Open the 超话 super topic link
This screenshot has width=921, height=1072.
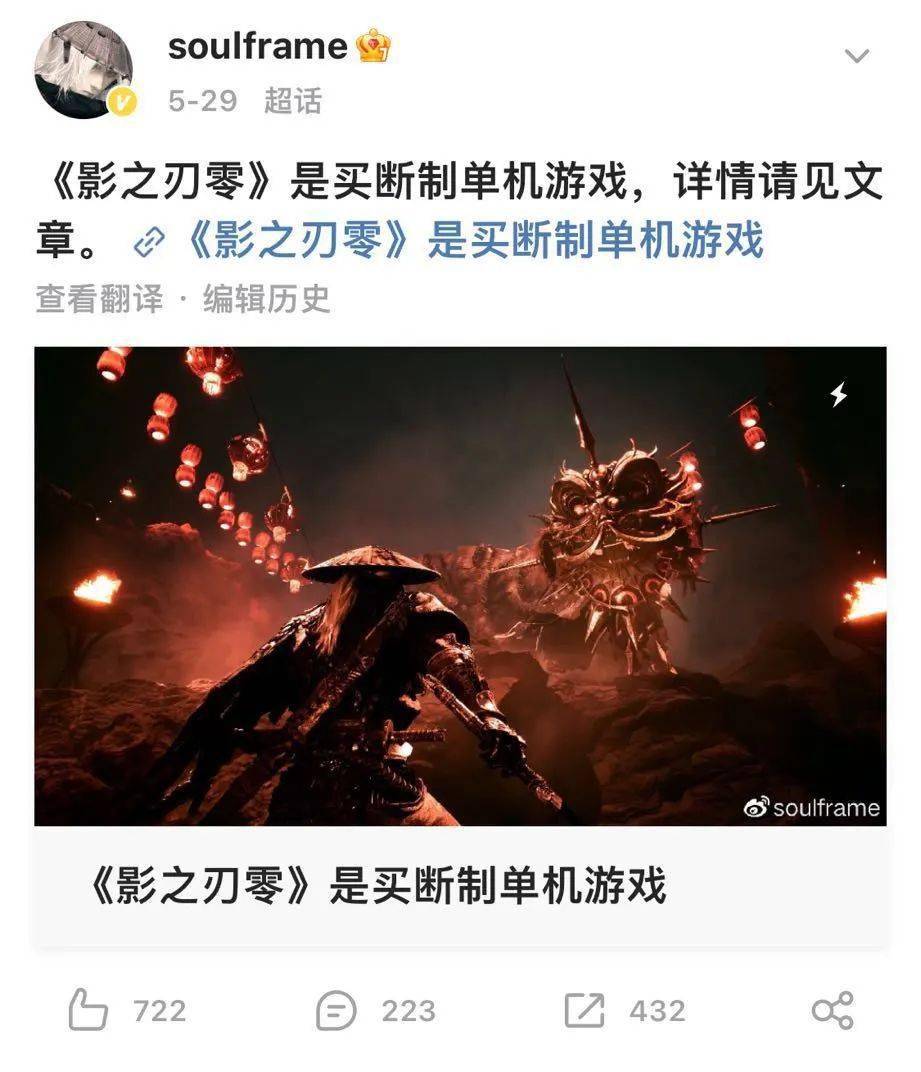point(292,101)
